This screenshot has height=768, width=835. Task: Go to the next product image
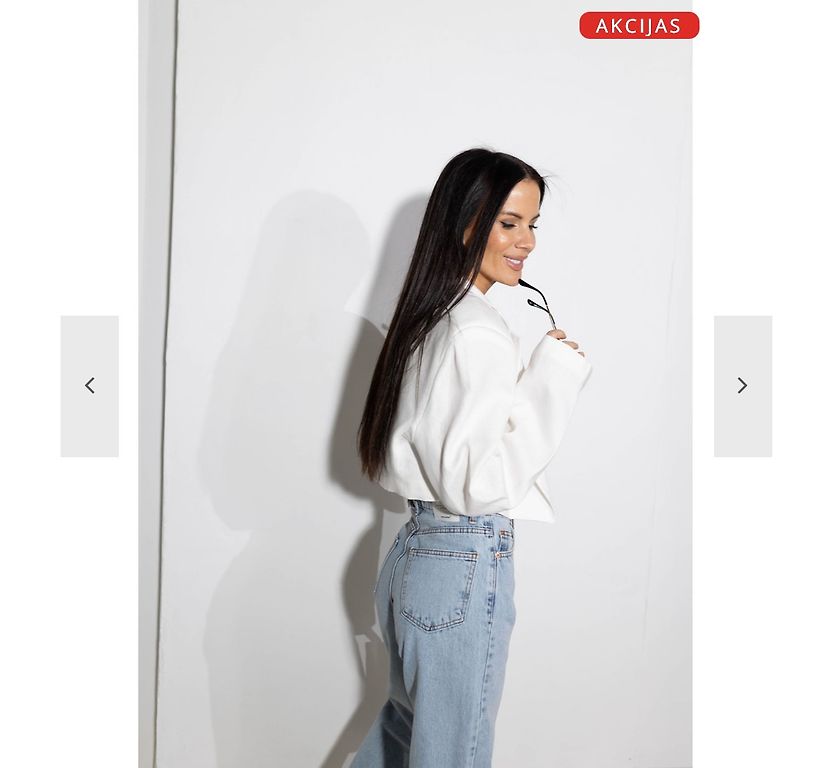click(742, 386)
